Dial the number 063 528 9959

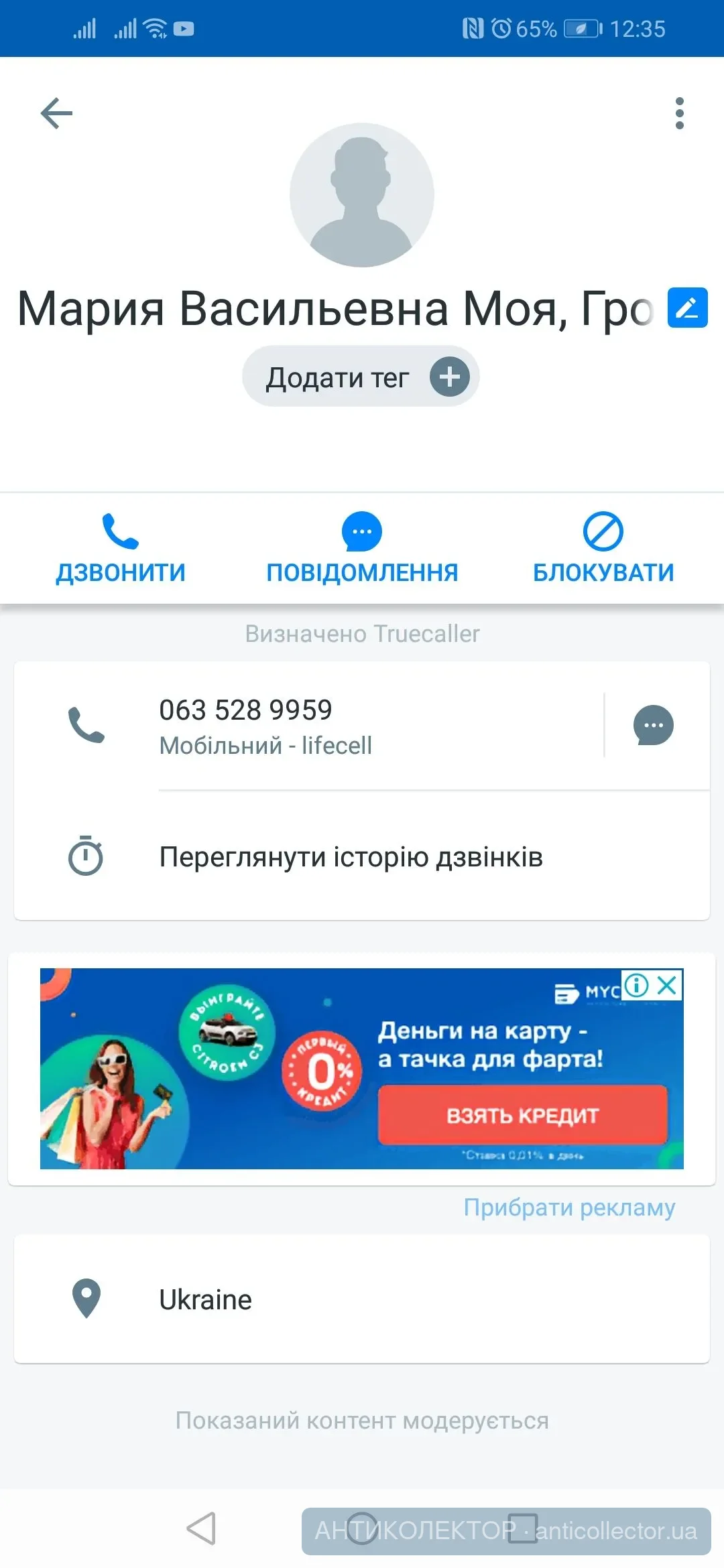(245, 725)
